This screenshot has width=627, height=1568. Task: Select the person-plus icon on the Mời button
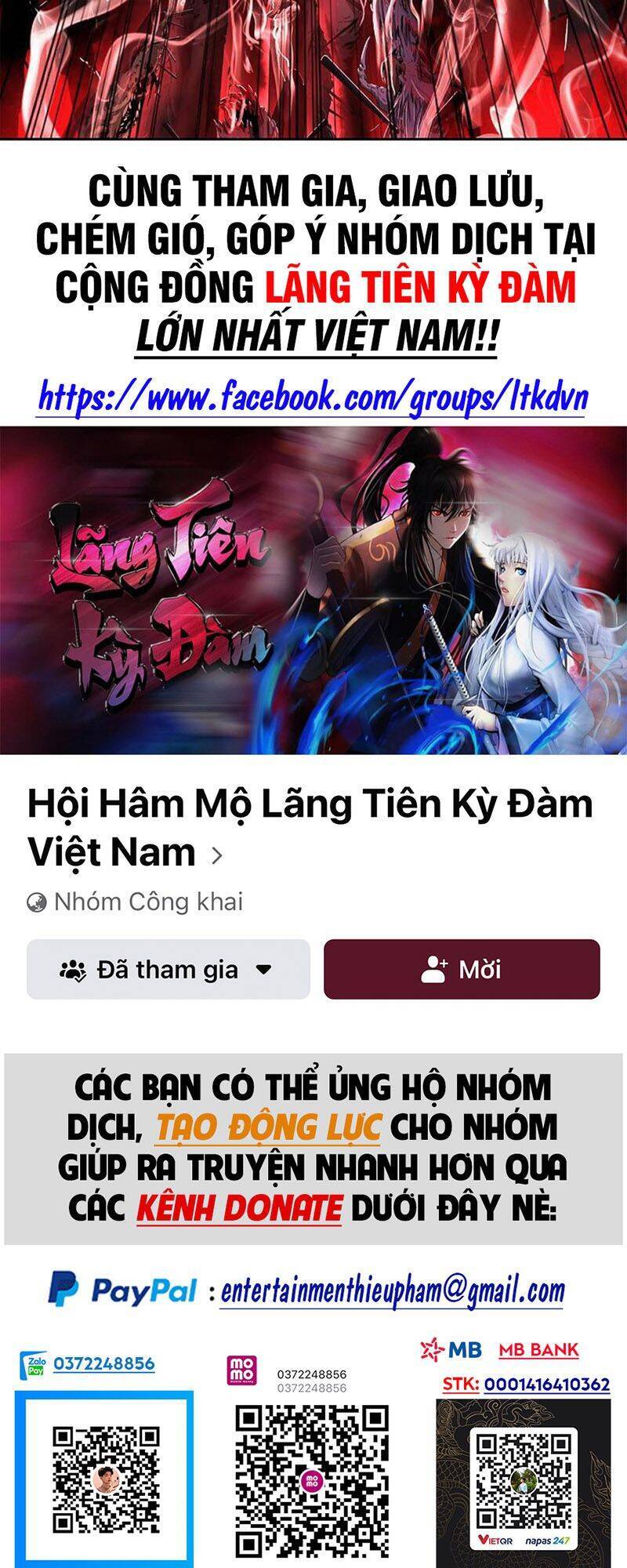pyautogui.click(x=436, y=969)
